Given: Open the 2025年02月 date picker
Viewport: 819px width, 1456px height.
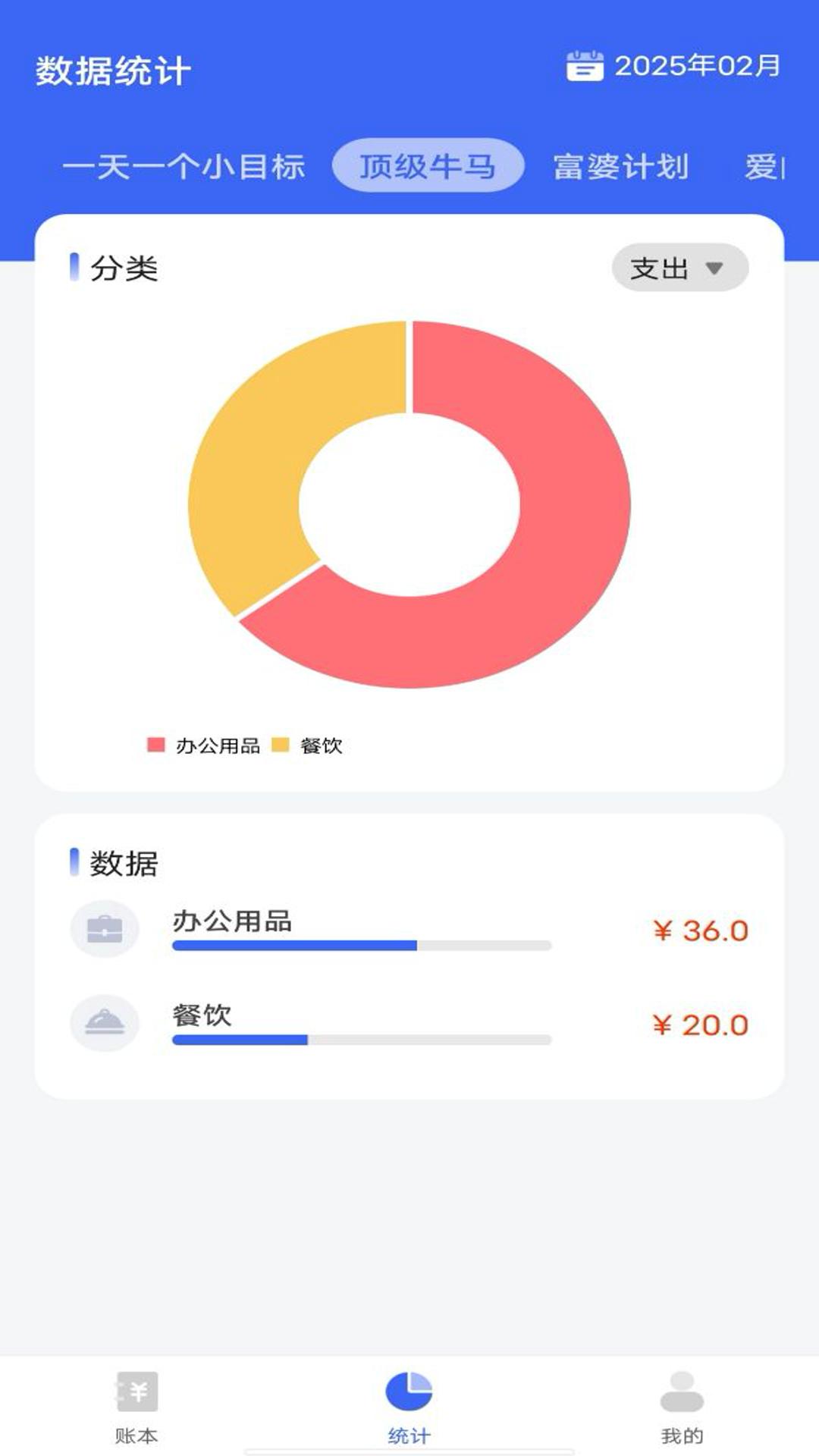Looking at the screenshot, I should [673, 67].
